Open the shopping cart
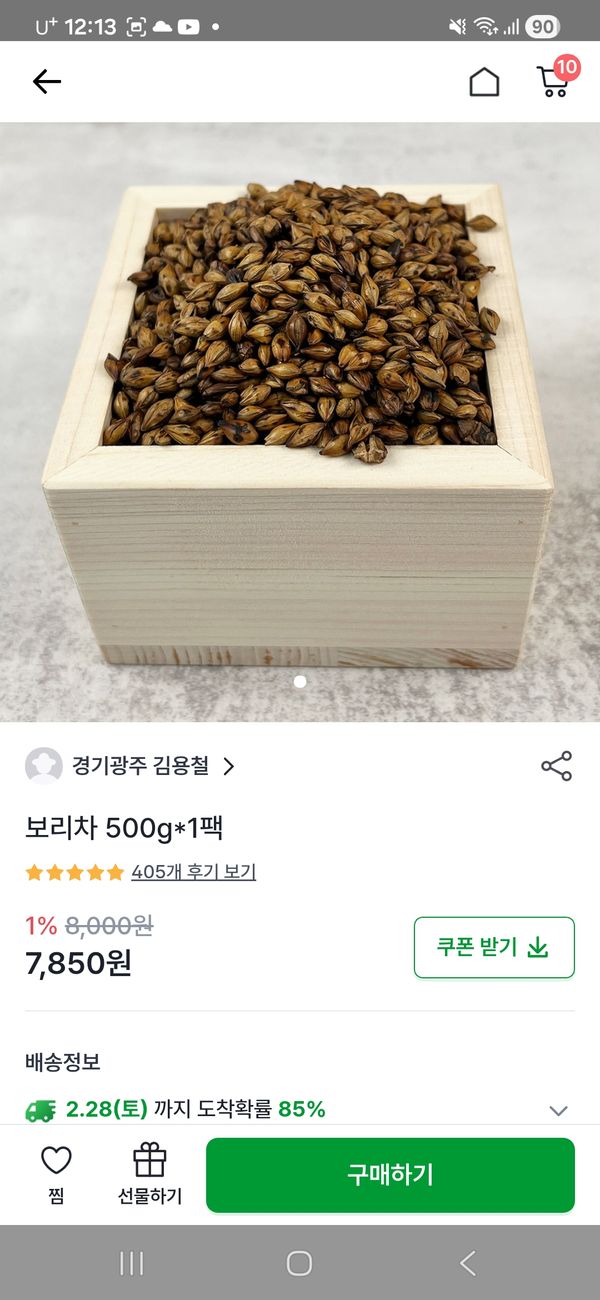 click(x=553, y=81)
